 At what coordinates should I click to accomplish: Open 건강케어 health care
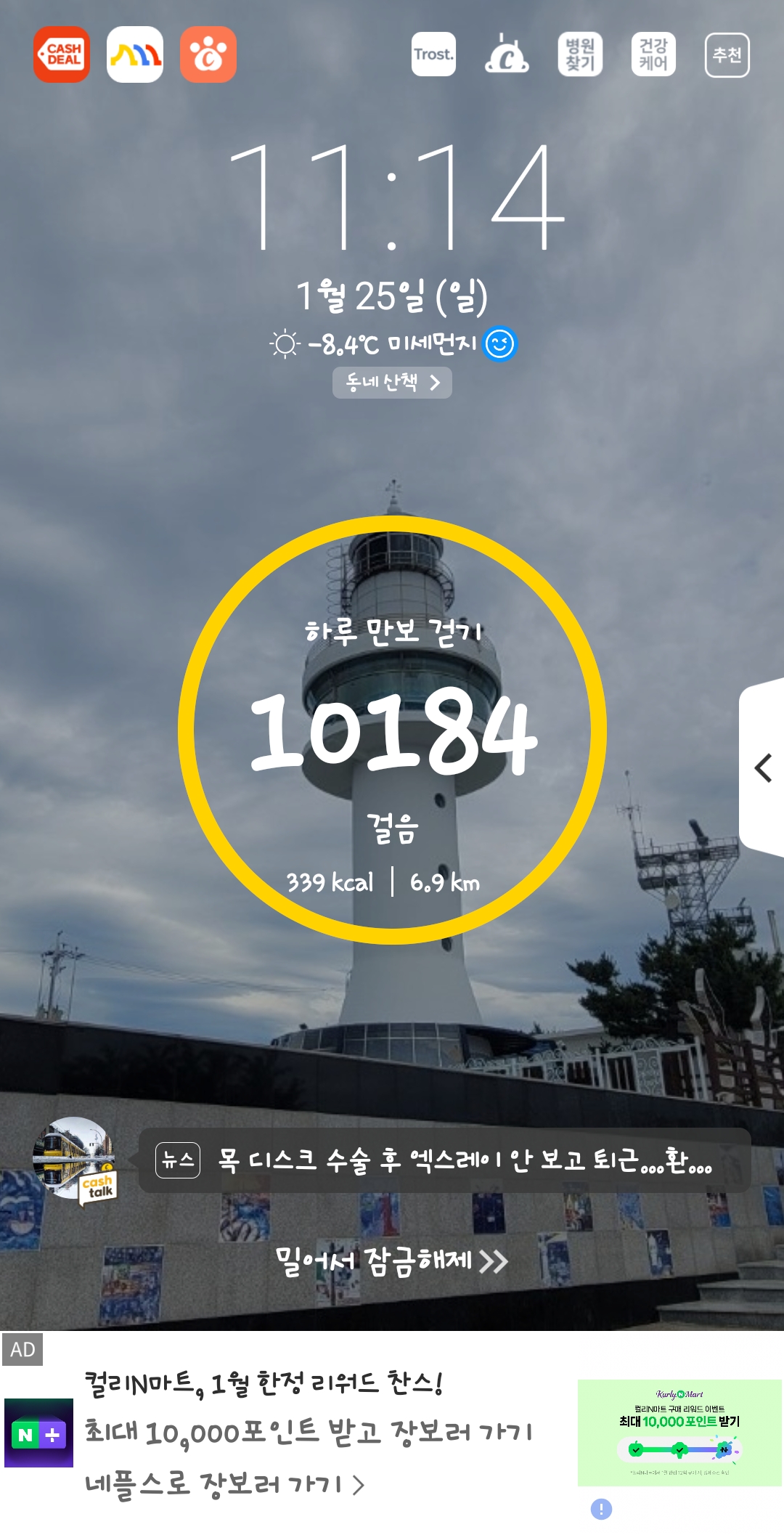pos(653,54)
